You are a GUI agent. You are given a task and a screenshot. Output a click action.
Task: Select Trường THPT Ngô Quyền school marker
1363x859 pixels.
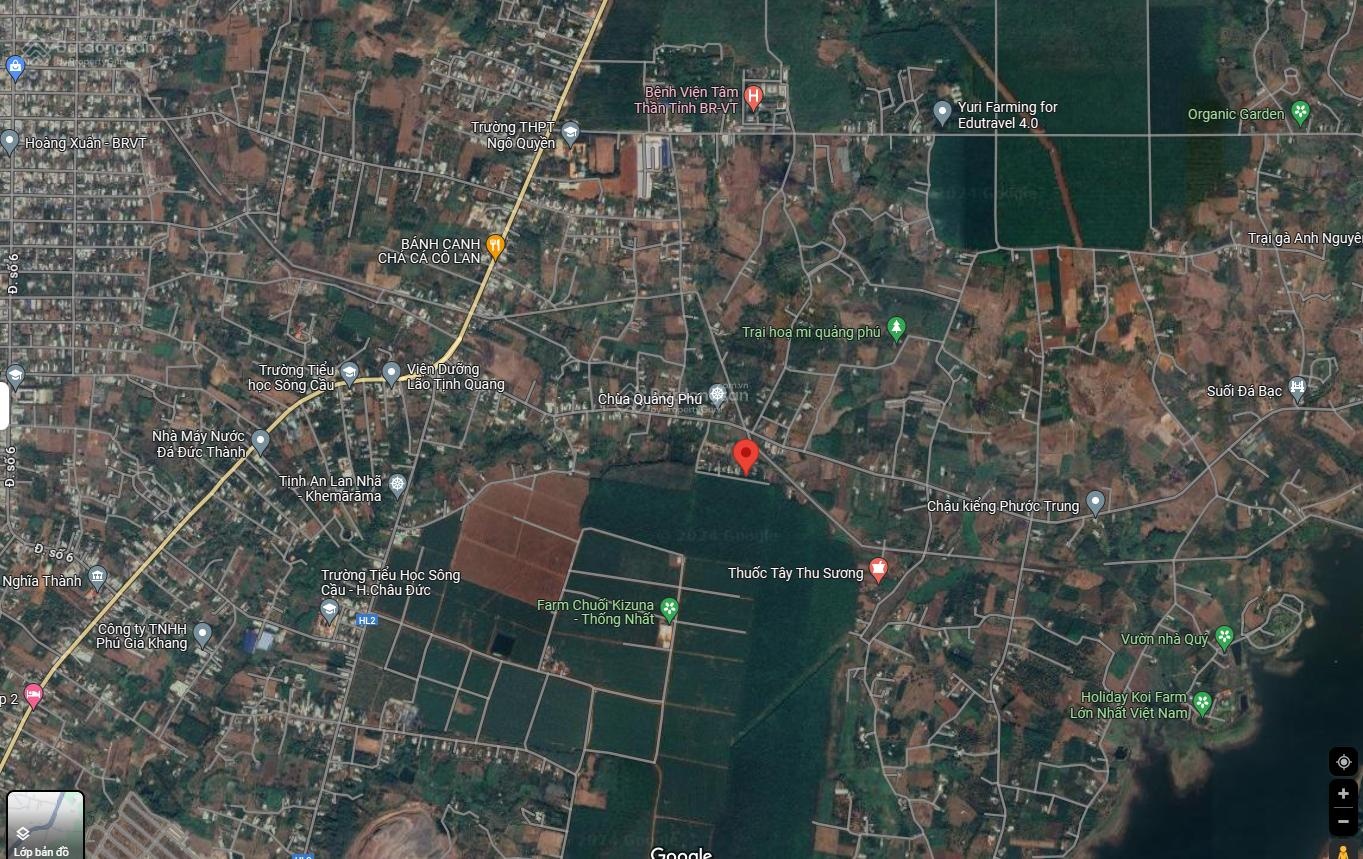tap(570, 133)
